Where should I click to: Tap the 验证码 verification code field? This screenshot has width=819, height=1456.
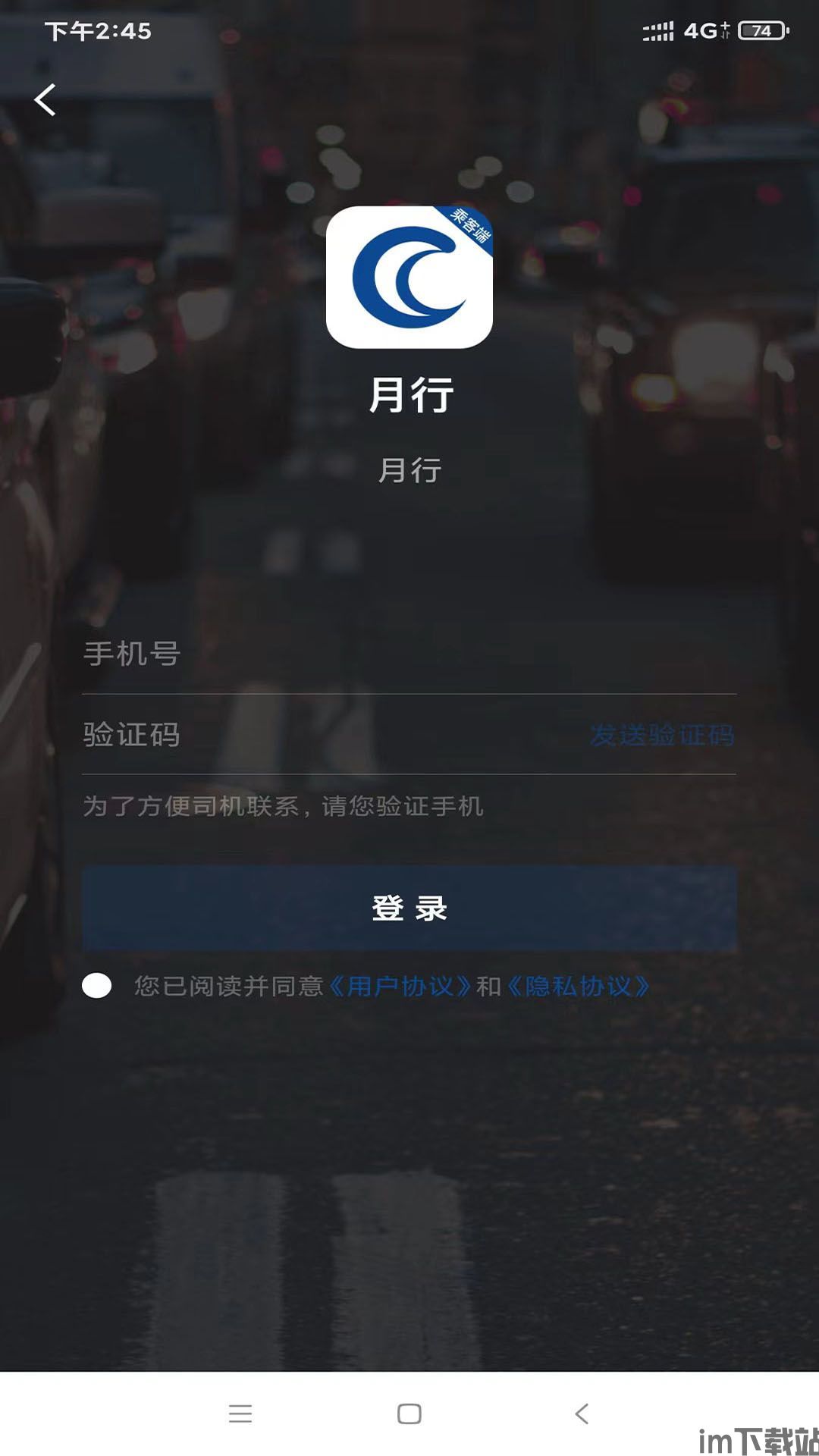pos(334,735)
